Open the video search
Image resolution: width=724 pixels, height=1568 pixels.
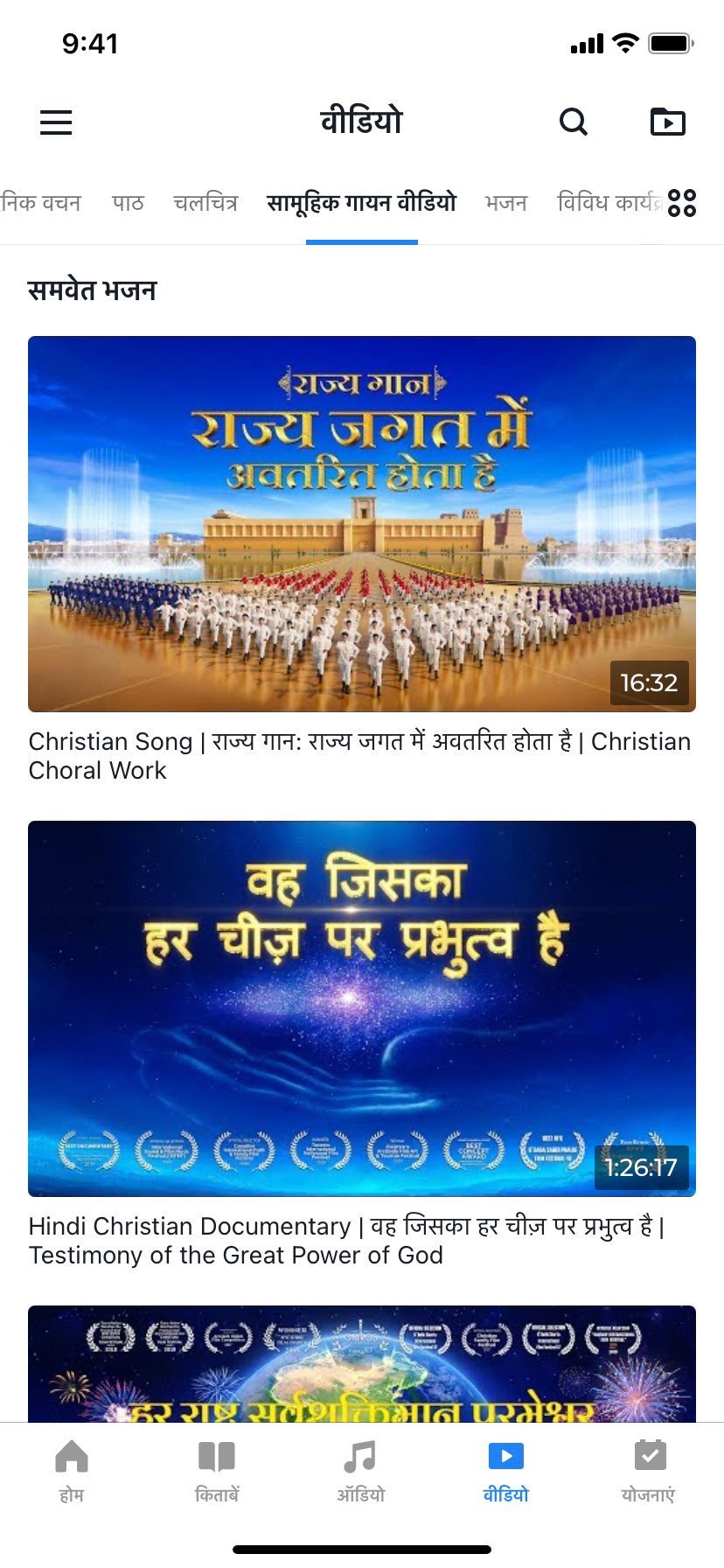coord(573,122)
